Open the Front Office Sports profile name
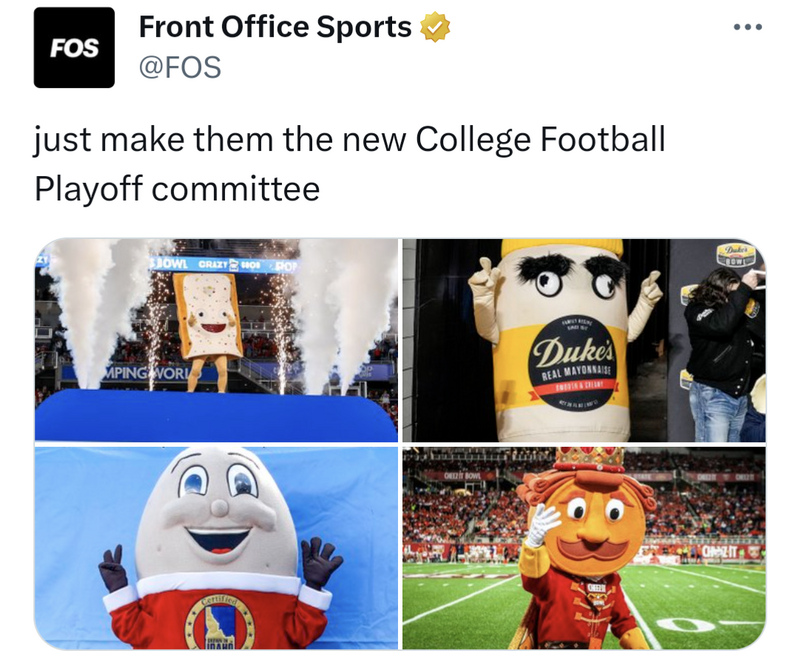Viewport: 799px width, 651px height. click(x=275, y=28)
